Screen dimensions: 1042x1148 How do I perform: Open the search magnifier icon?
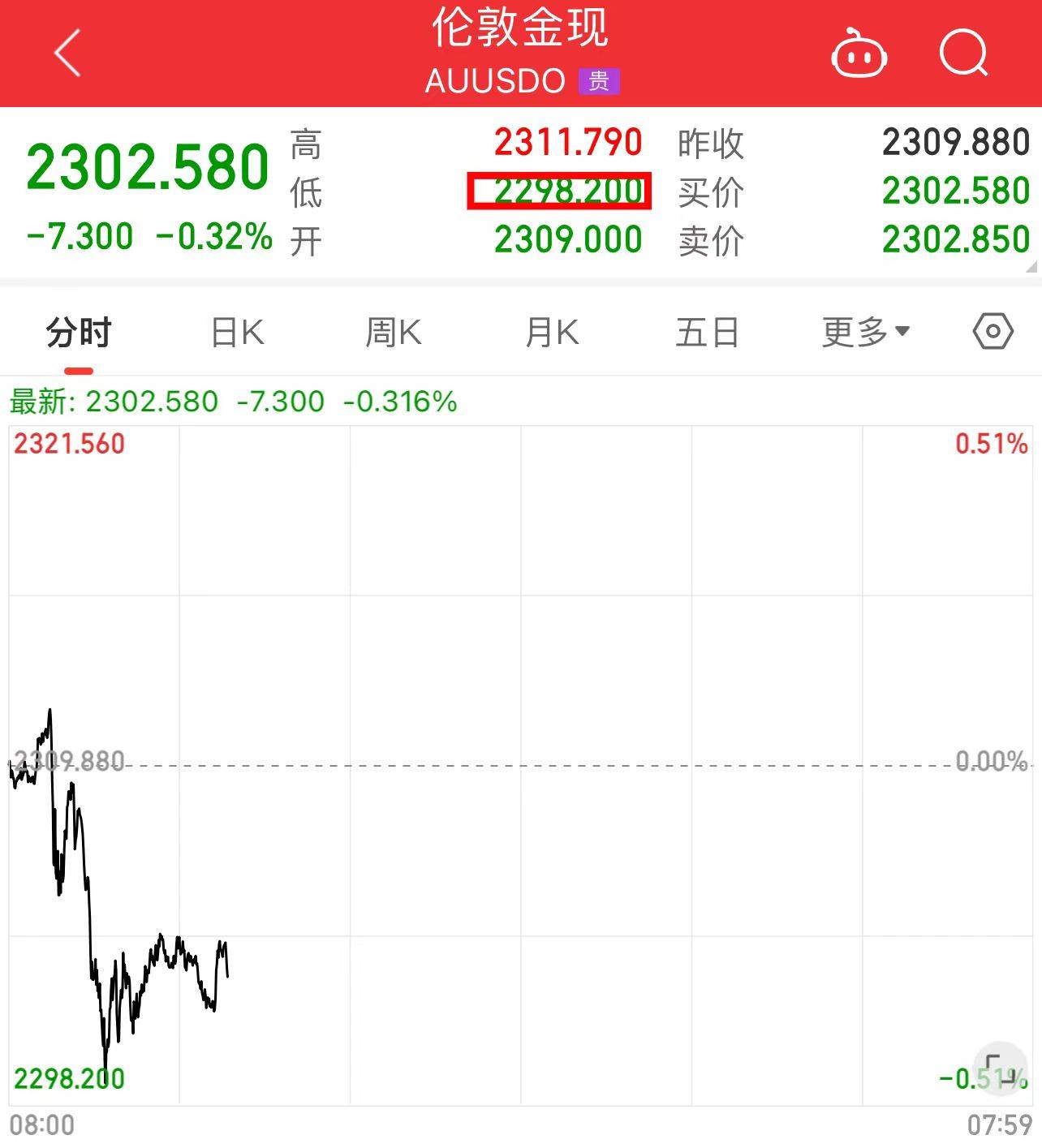coord(963,54)
